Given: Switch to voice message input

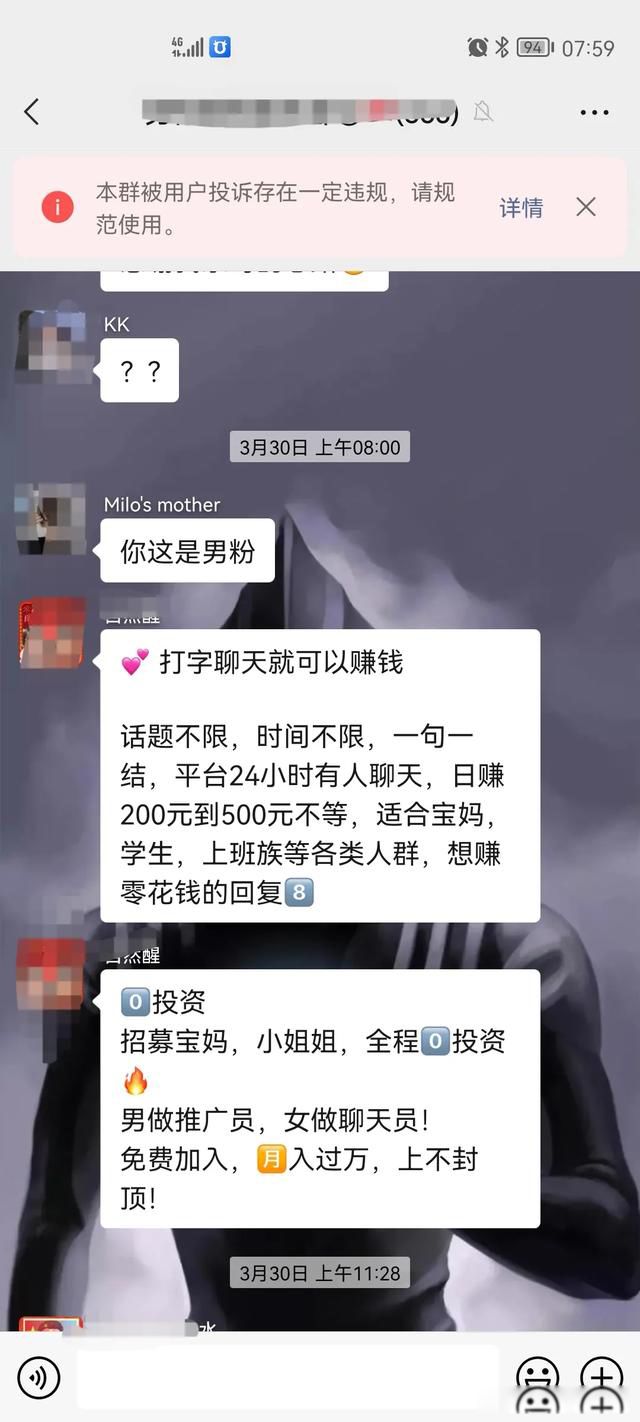Looking at the screenshot, I should point(39,1378).
